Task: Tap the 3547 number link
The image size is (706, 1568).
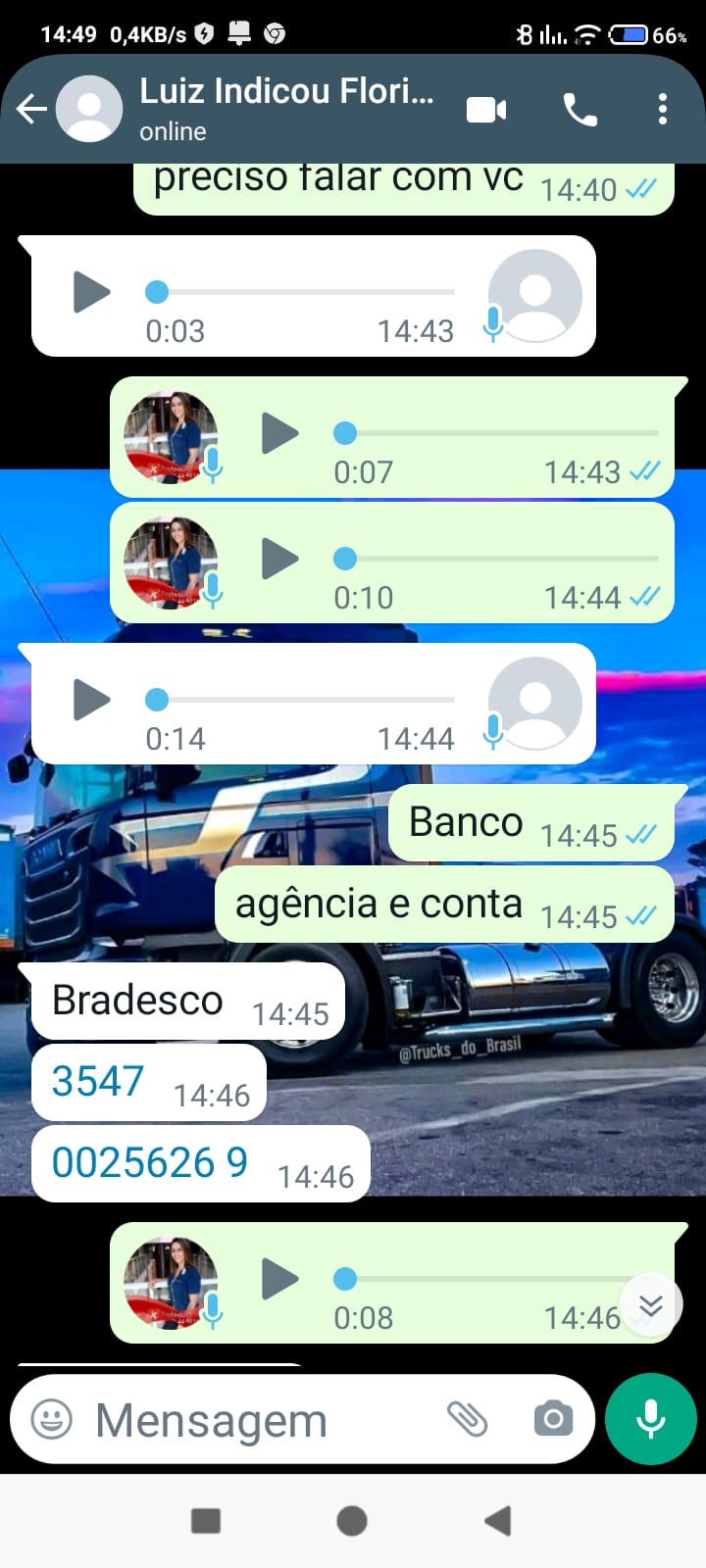Action: (x=98, y=1081)
